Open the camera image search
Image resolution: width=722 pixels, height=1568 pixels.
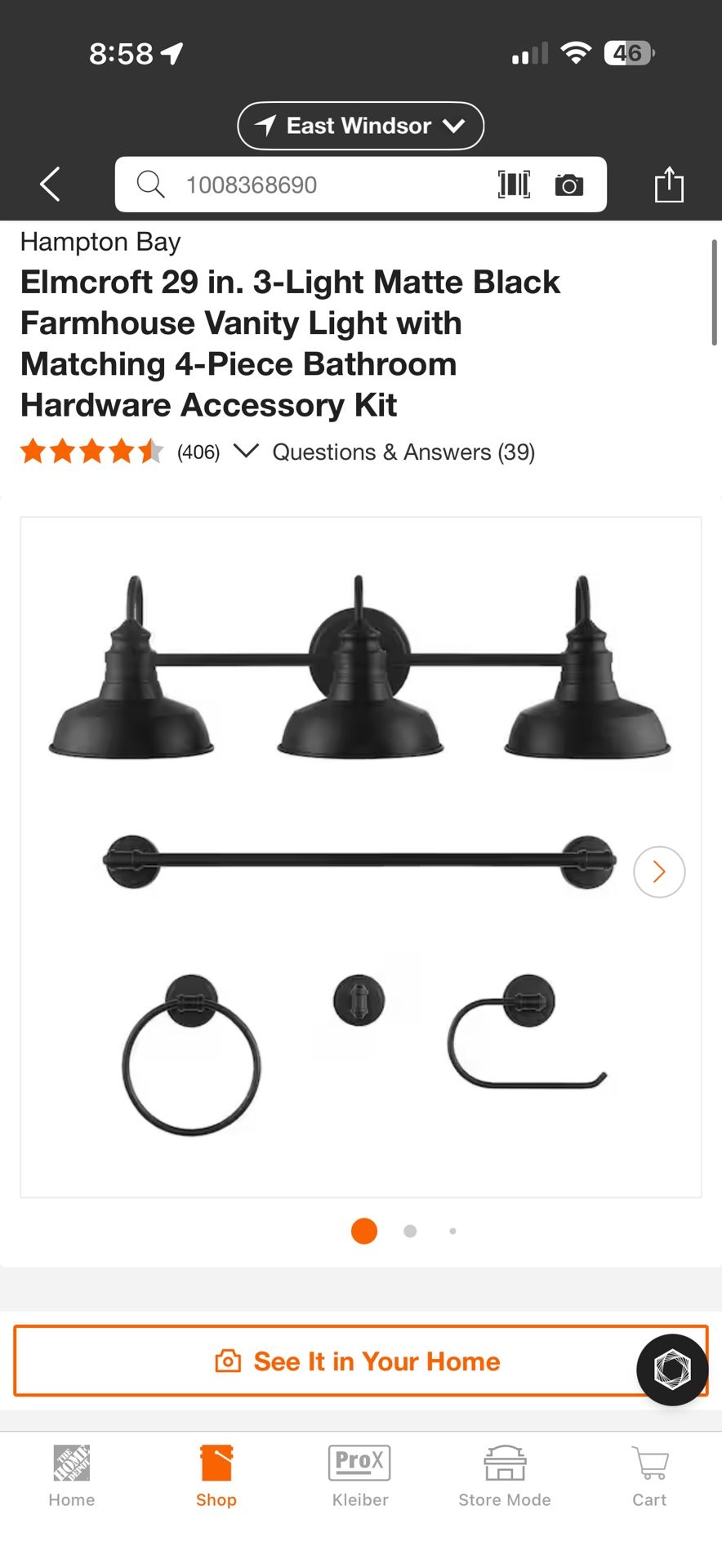click(x=569, y=185)
